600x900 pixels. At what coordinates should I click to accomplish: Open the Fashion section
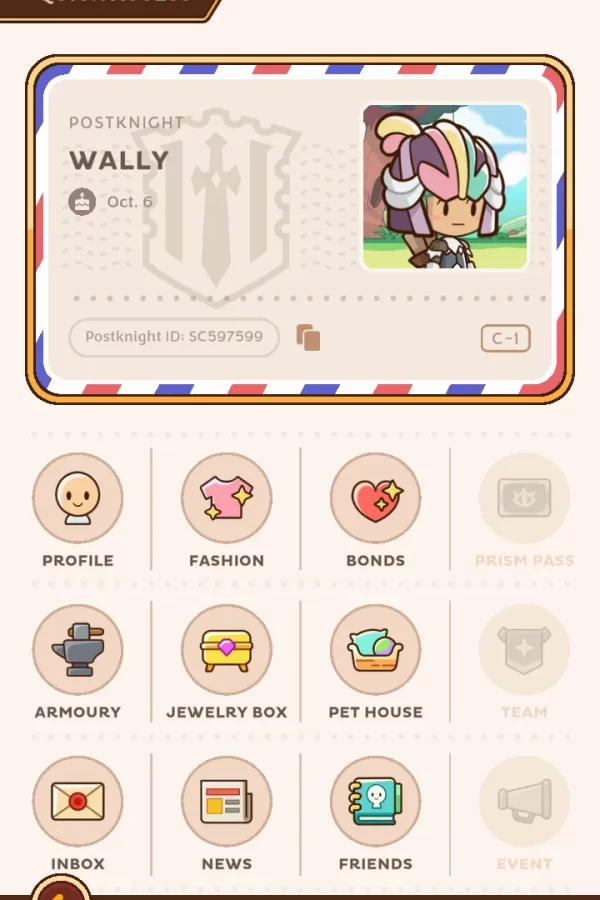[227, 499]
